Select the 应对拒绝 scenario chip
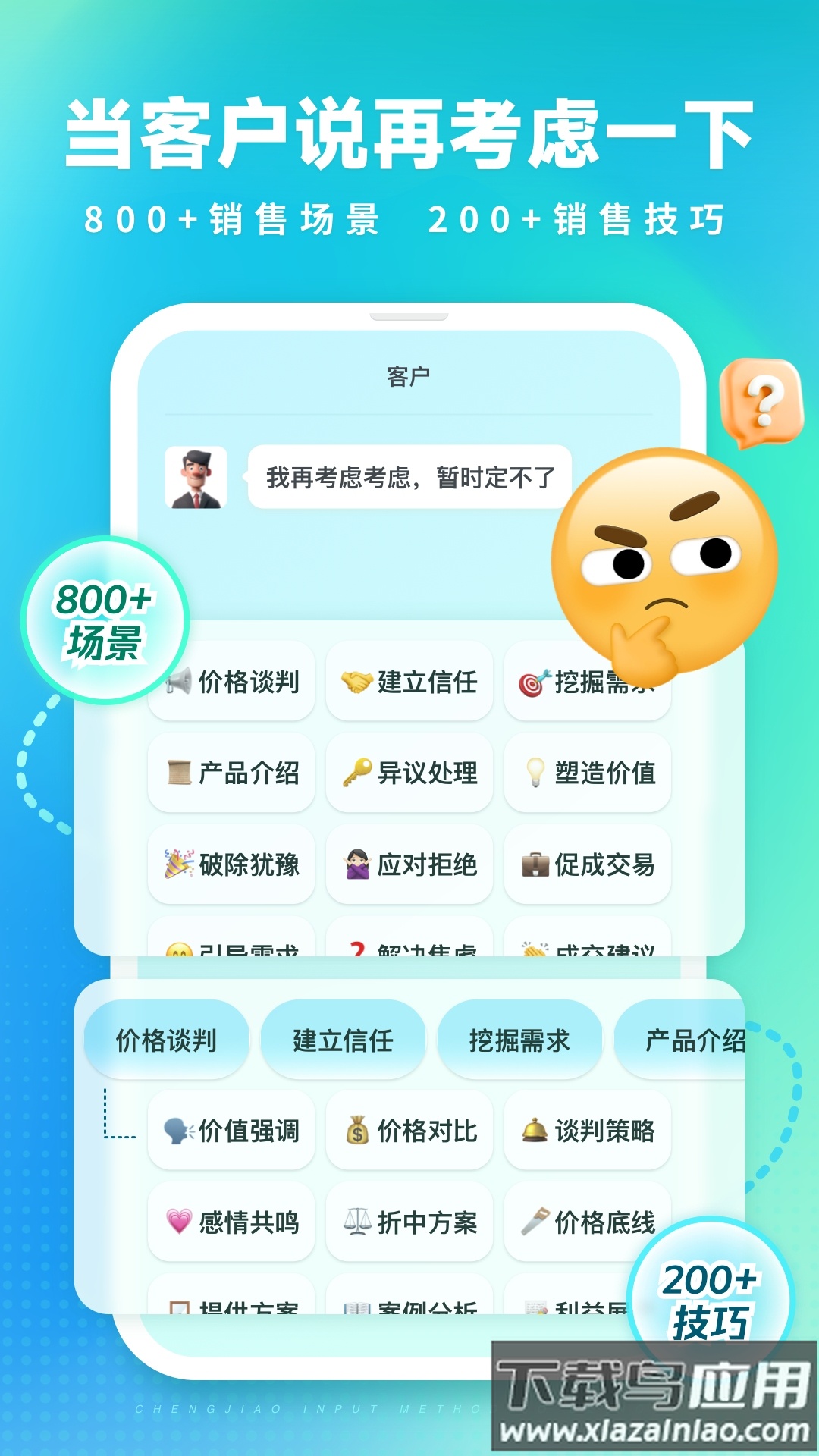This screenshot has height=1456, width=819. coord(409,864)
